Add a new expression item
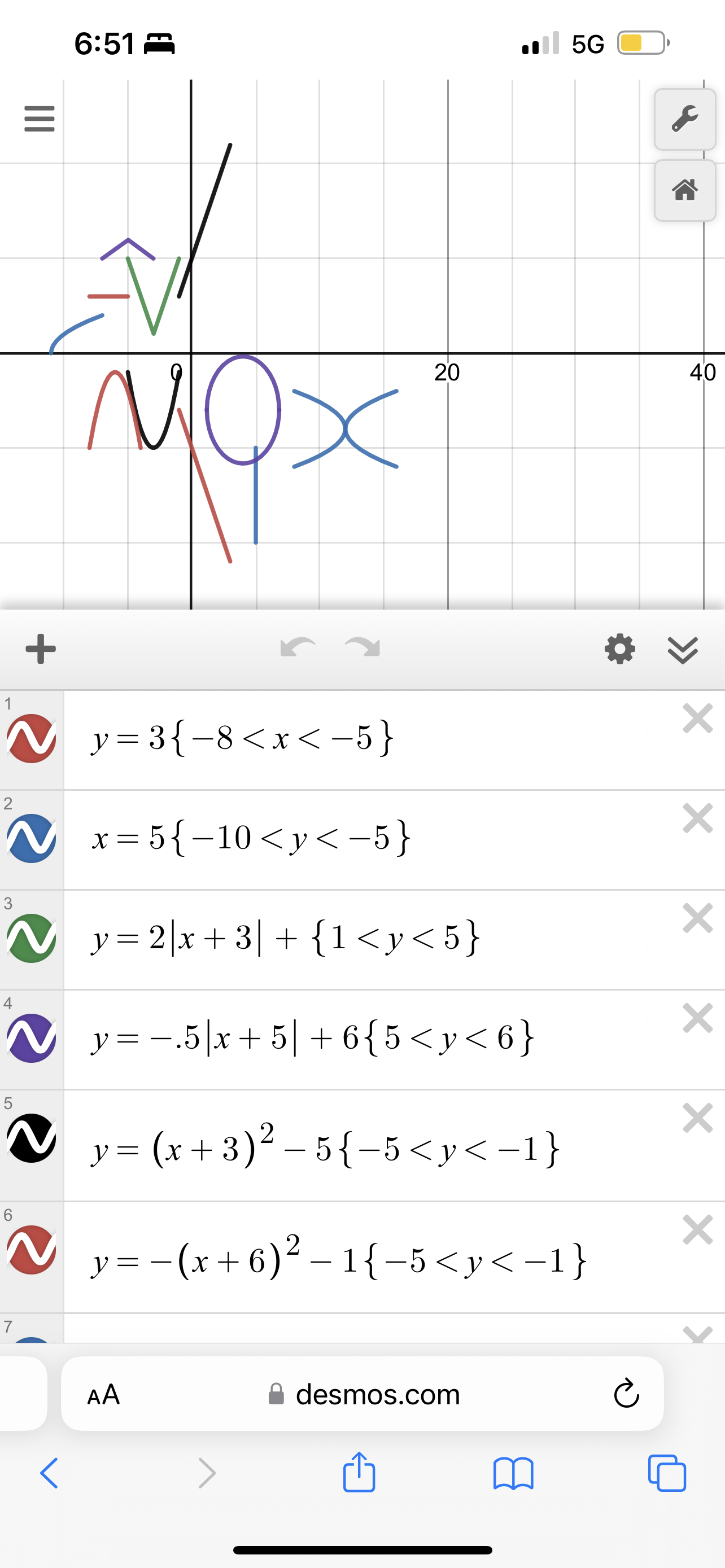This screenshot has width=725, height=1568. [41, 649]
